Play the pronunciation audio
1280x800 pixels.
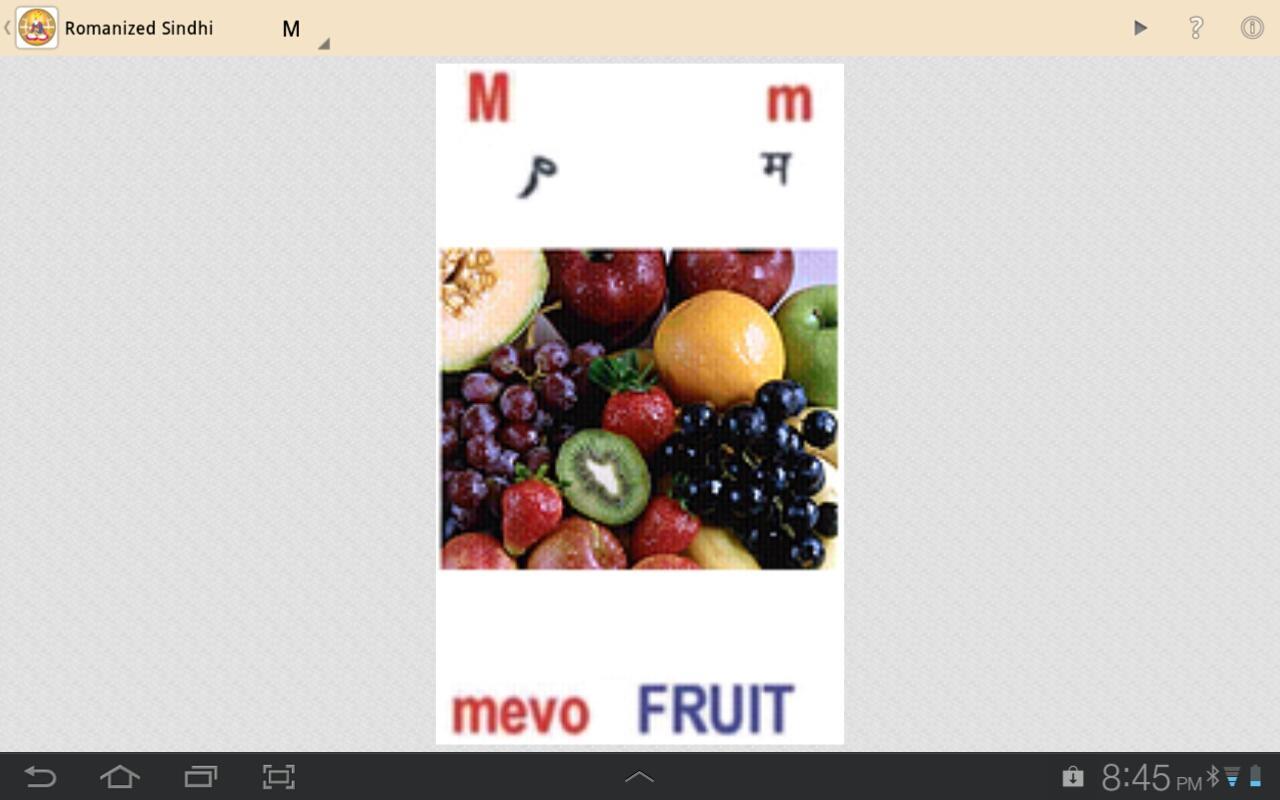pos(1140,28)
